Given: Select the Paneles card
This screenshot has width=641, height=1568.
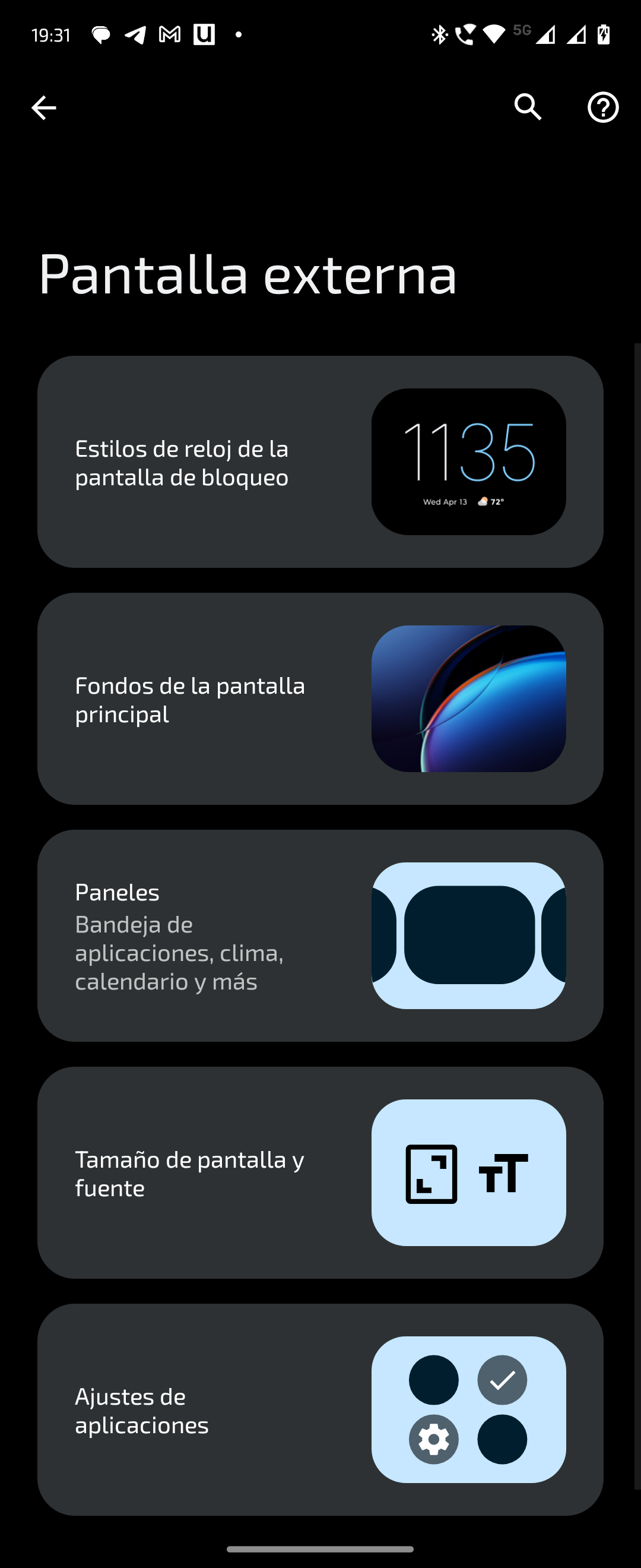Looking at the screenshot, I should click(320, 935).
